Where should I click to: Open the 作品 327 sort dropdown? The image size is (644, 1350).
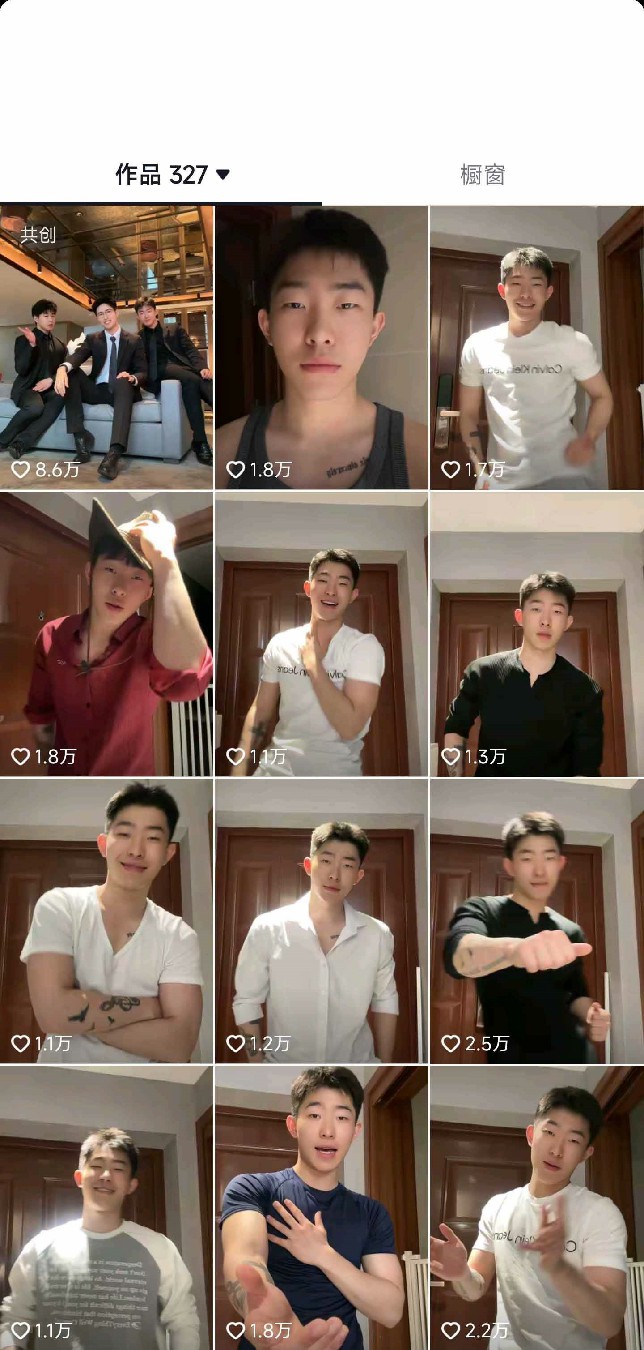pyautogui.click(x=222, y=175)
